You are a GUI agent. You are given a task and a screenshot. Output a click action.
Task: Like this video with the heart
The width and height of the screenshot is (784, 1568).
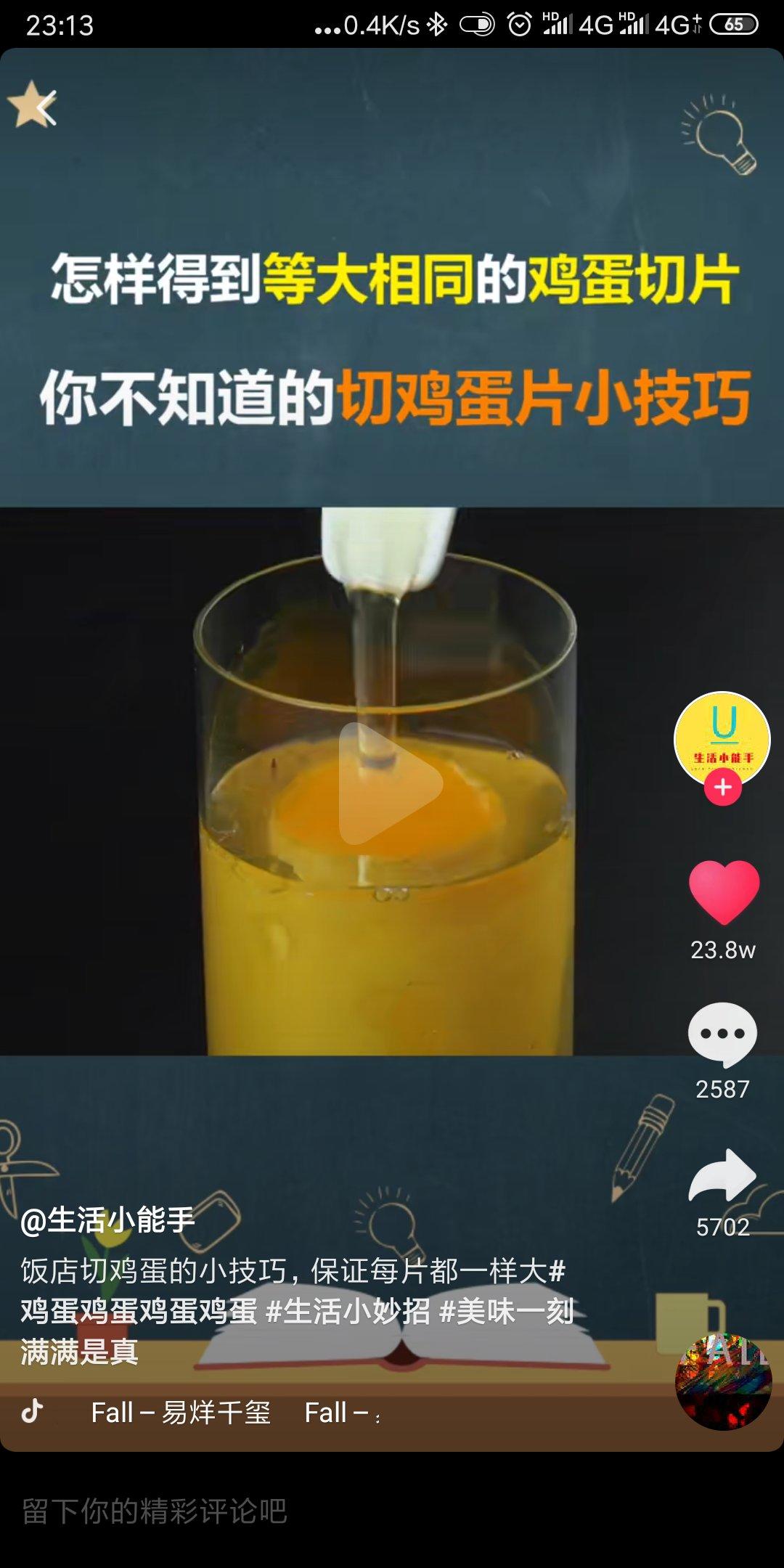723,892
